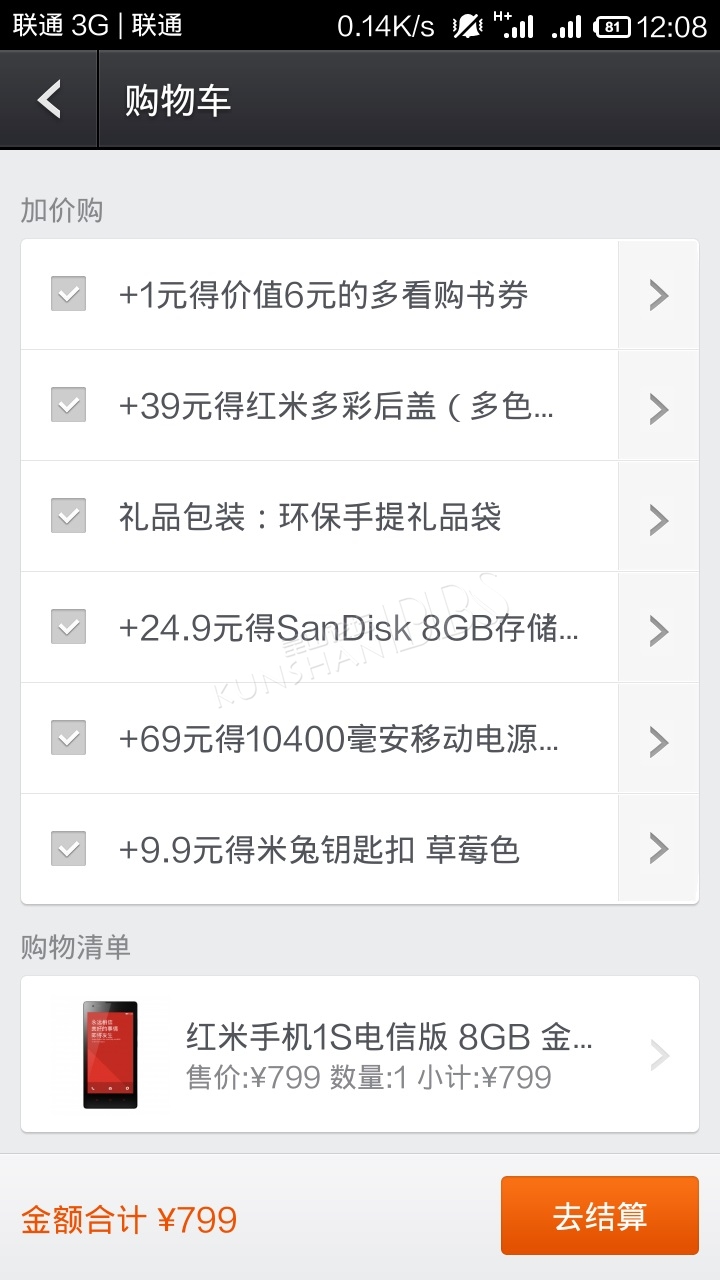Open details arrow for 米兔钥匙扣 草莓色
This screenshot has height=1280, width=720.
[x=658, y=849]
